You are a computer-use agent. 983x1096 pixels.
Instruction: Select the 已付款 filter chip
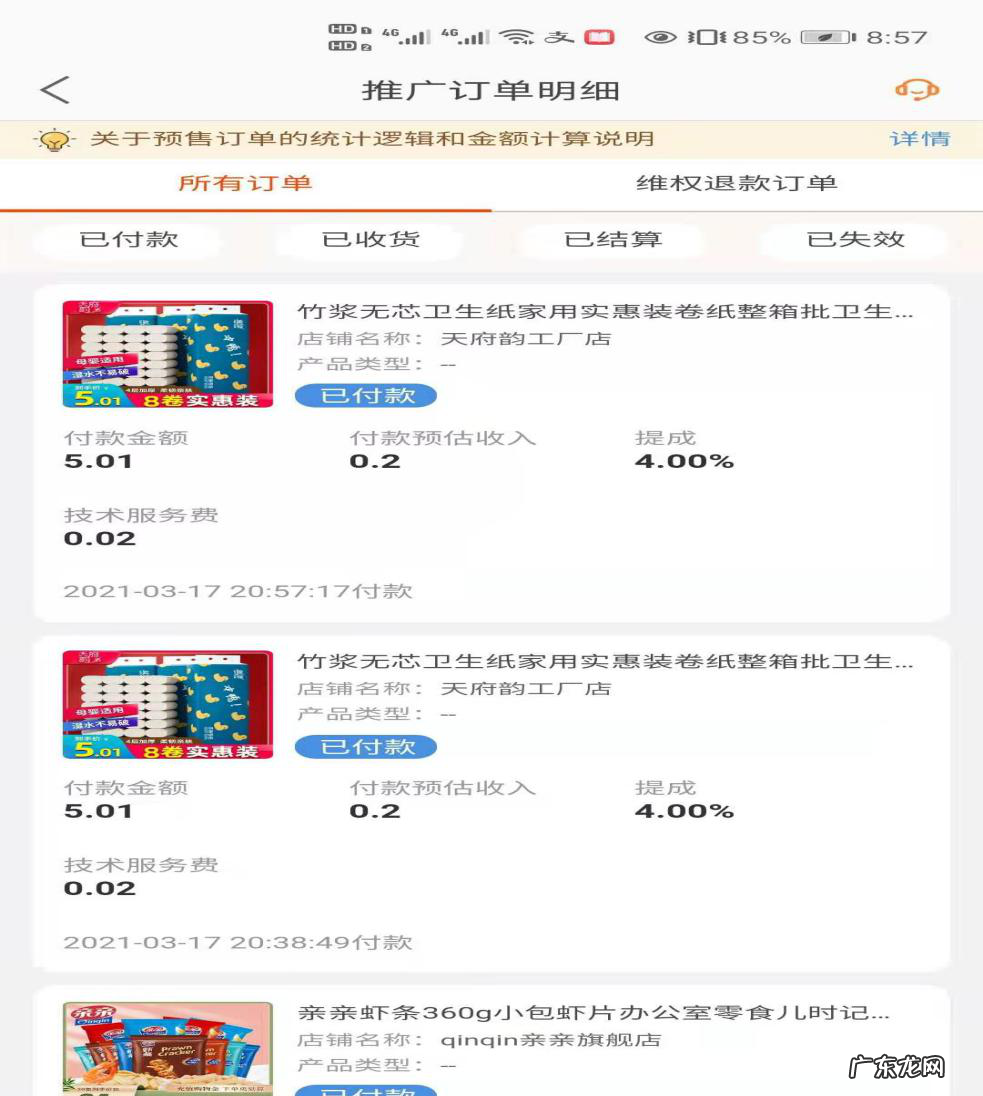128,240
